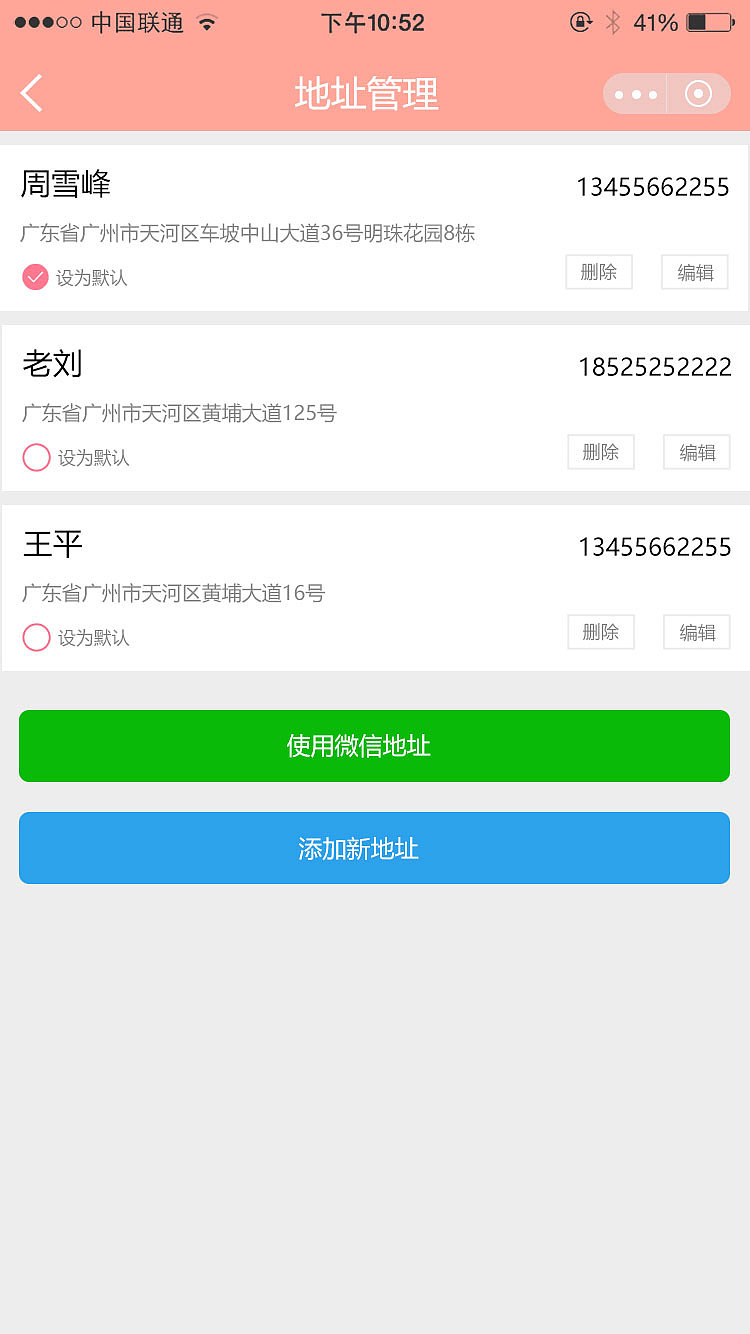
Task: Tap 王平's phone number 13455662255
Action: 653,547
